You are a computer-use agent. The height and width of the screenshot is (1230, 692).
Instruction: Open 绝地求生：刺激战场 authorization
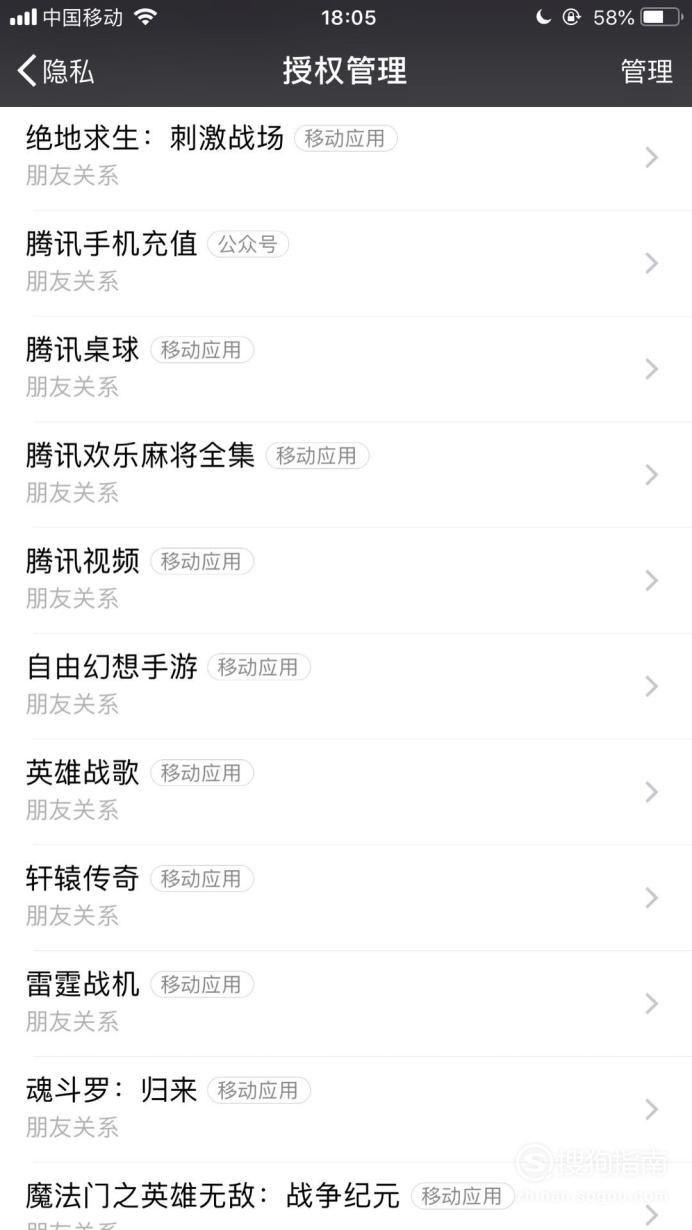(x=346, y=157)
